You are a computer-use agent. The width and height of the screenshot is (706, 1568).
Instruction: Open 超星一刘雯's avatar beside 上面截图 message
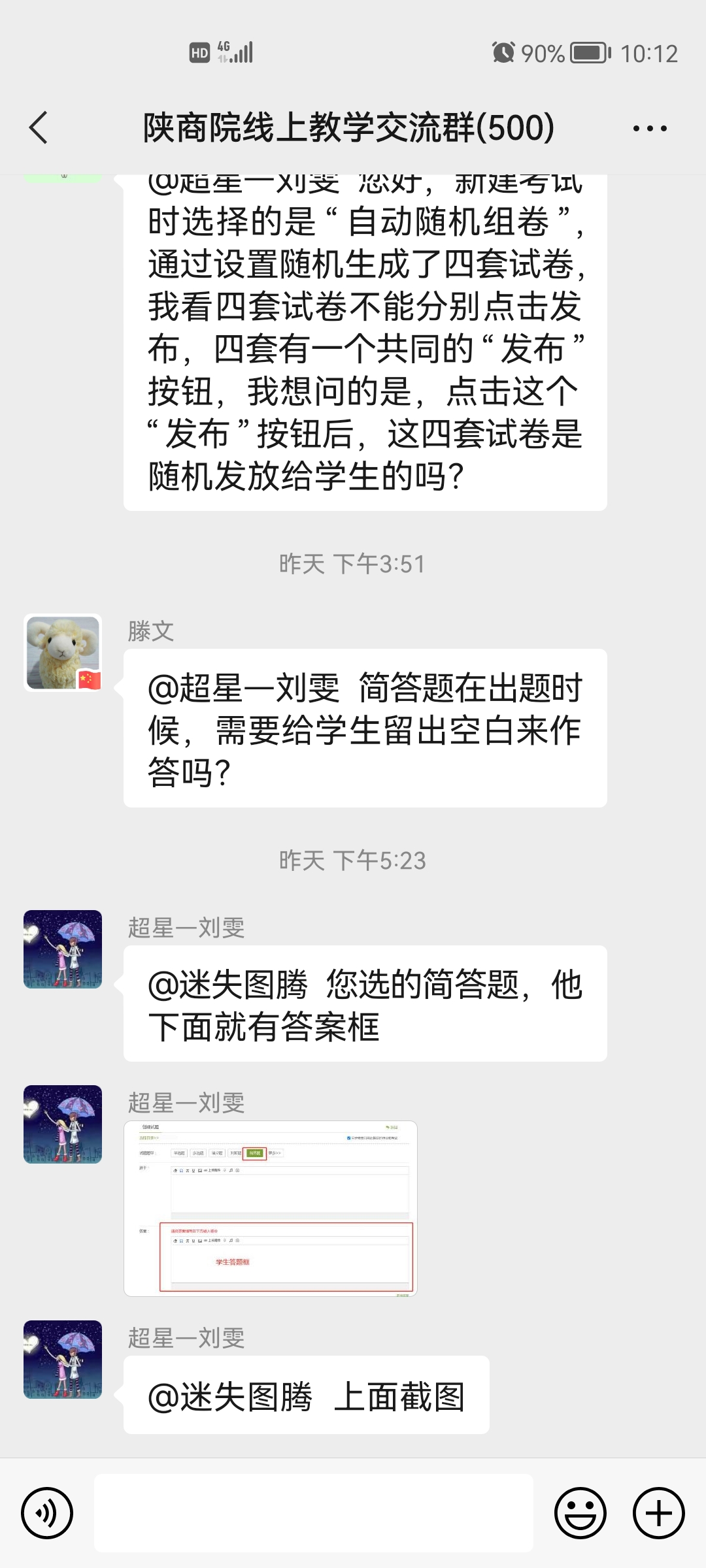coord(63,1359)
